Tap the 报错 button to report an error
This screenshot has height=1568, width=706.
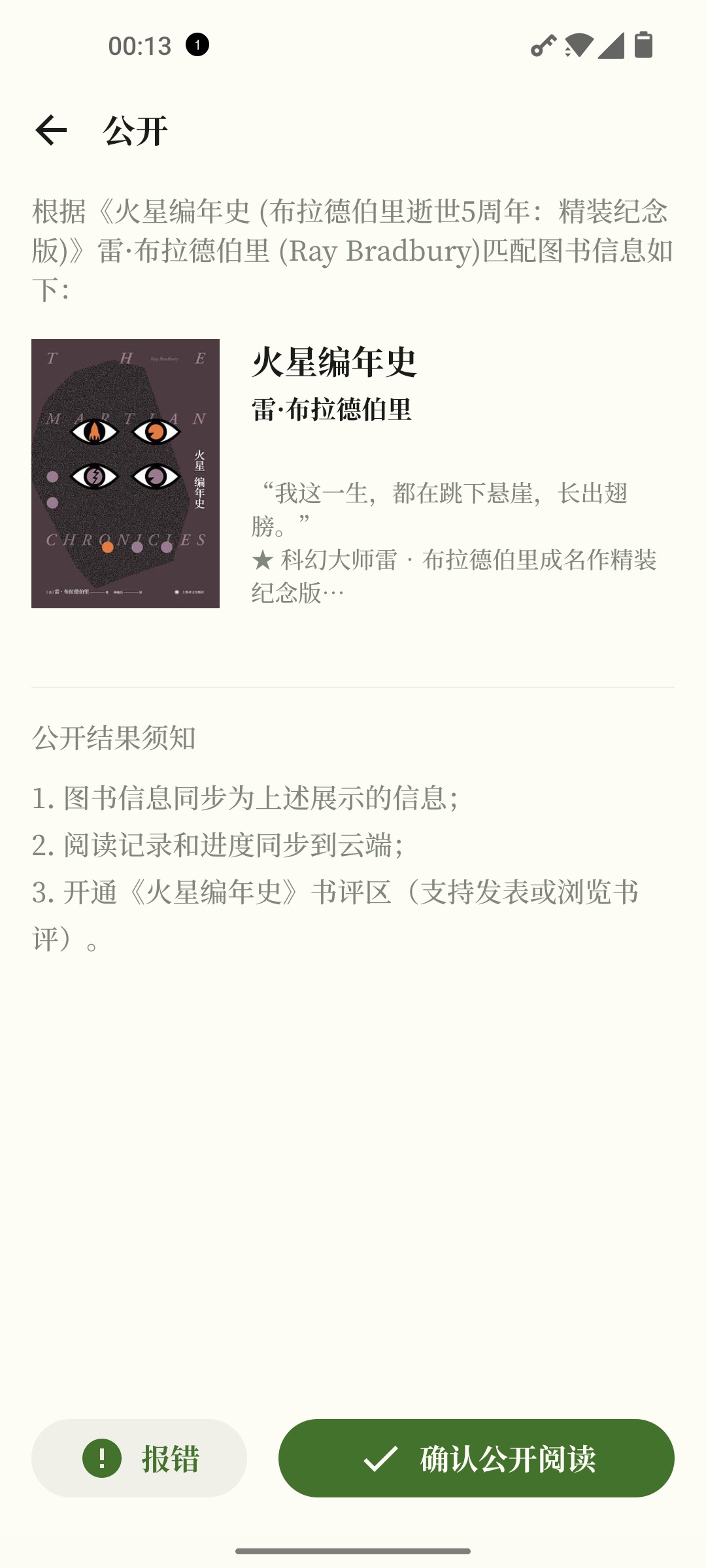click(139, 1458)
